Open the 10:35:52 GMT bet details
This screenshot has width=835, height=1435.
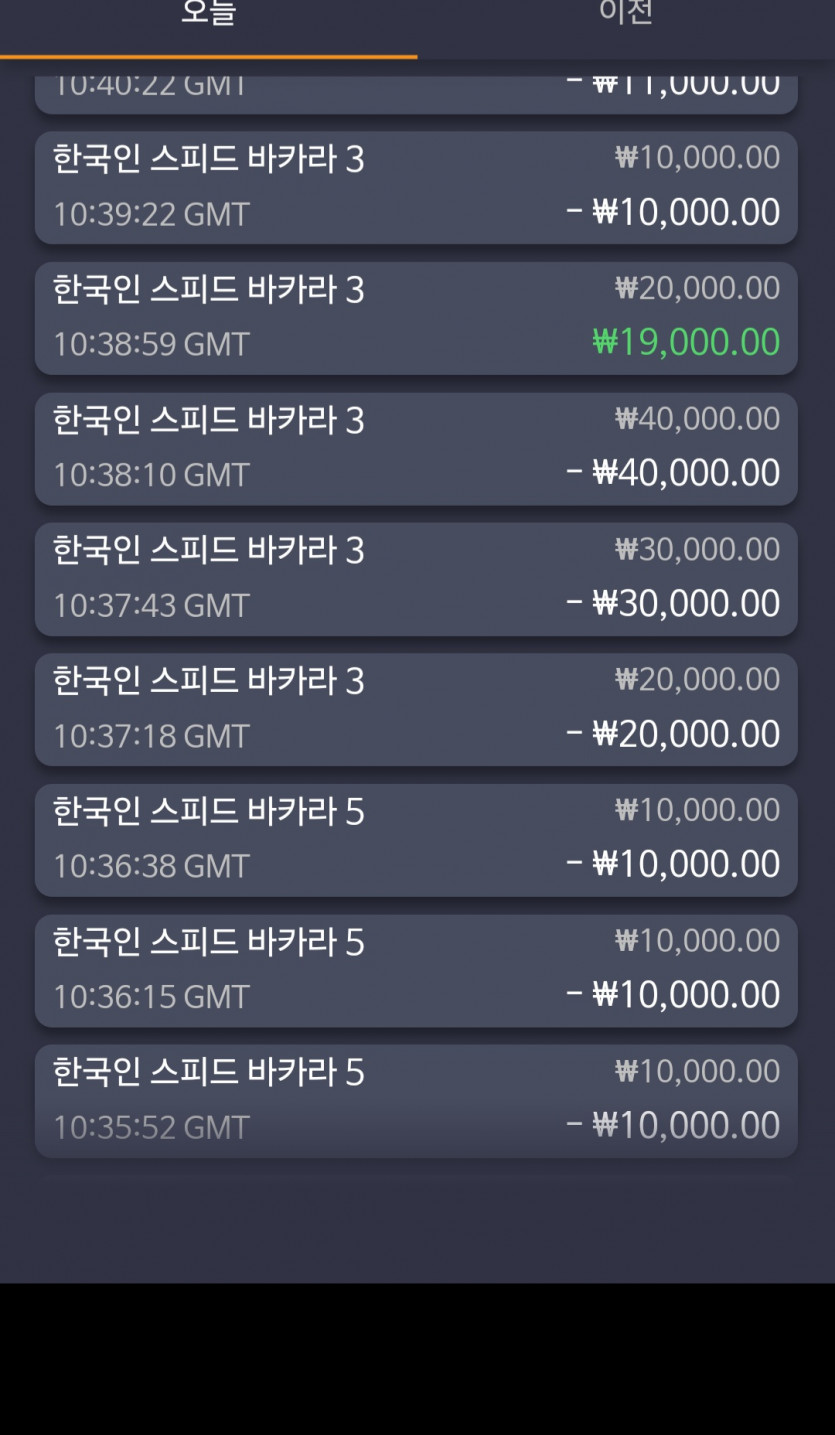coord(416,1101)
